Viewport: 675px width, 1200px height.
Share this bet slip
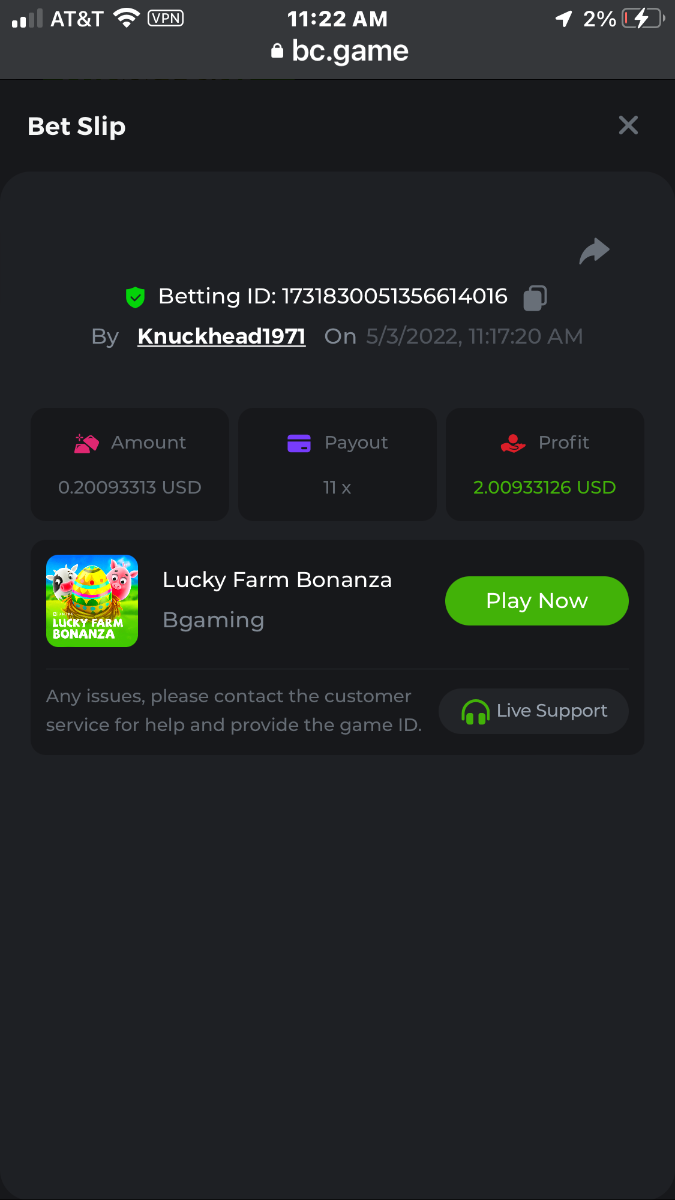594,251
